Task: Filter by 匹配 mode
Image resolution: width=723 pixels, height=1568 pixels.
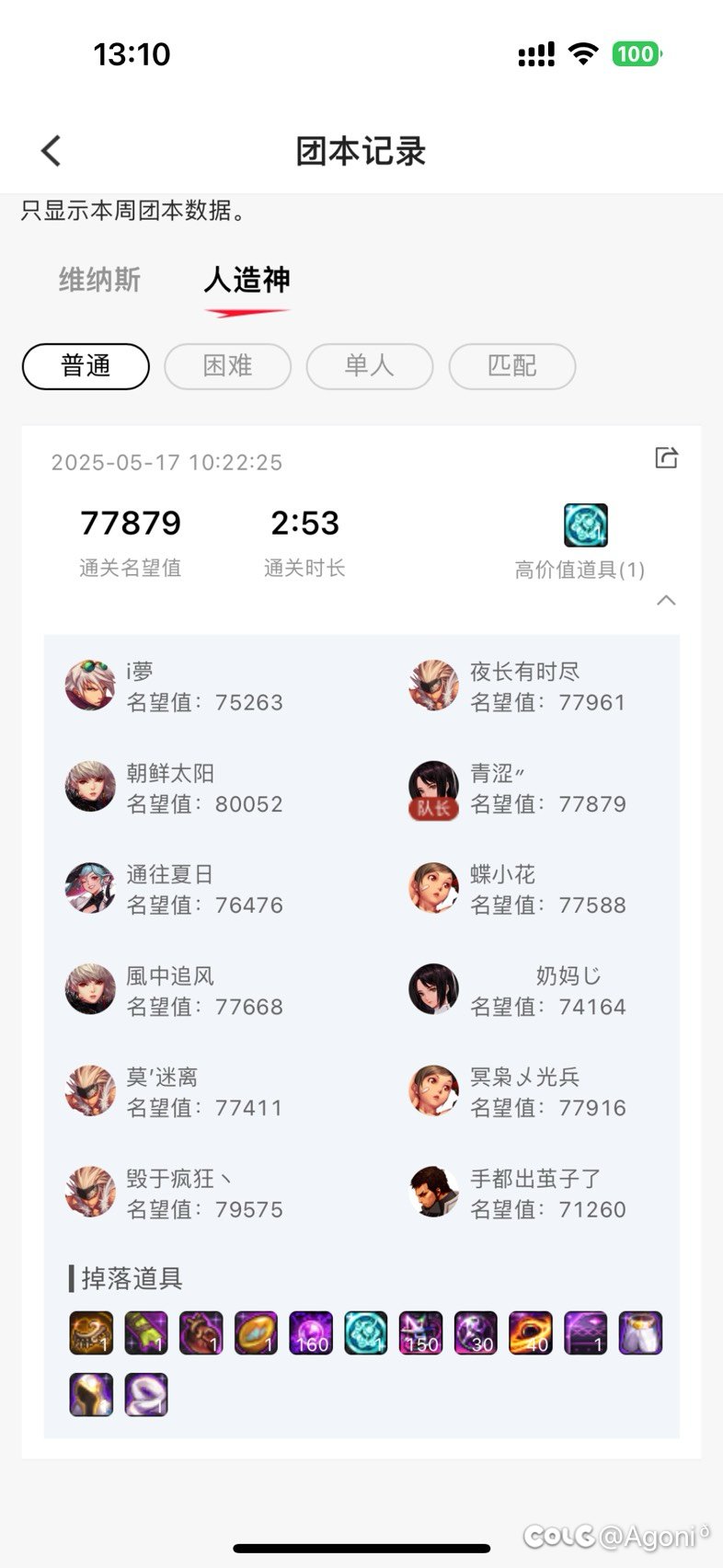Action: click(511, 366)
